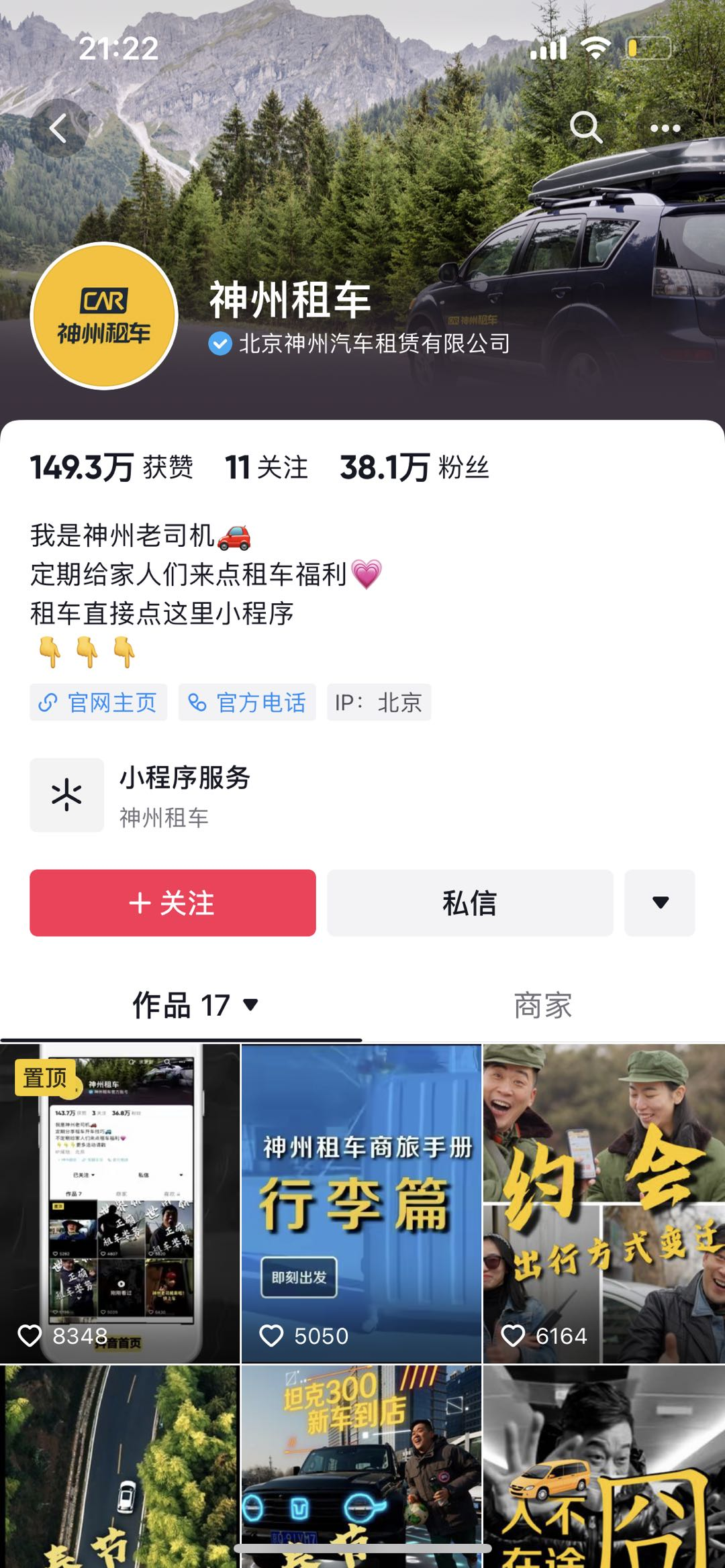This screenshot has height=1568, width=725.
Task: Switch to the 商家 tab
Action: click(x=543, y=1005)
